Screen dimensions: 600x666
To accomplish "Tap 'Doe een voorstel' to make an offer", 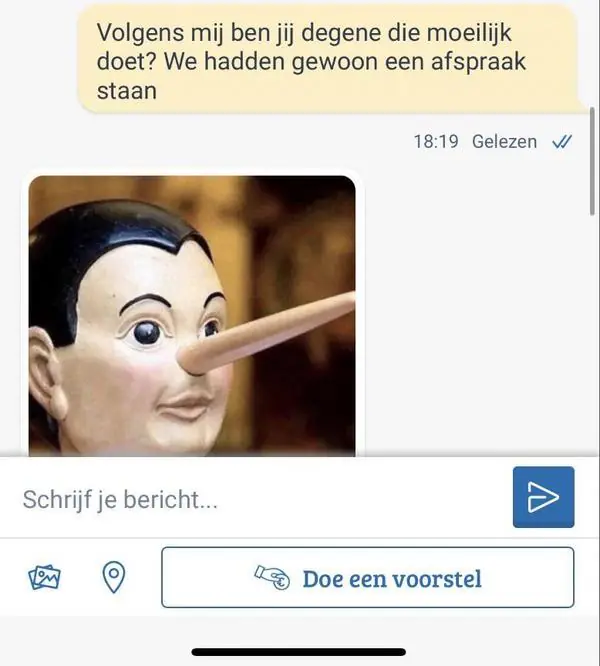I will 367,577.
